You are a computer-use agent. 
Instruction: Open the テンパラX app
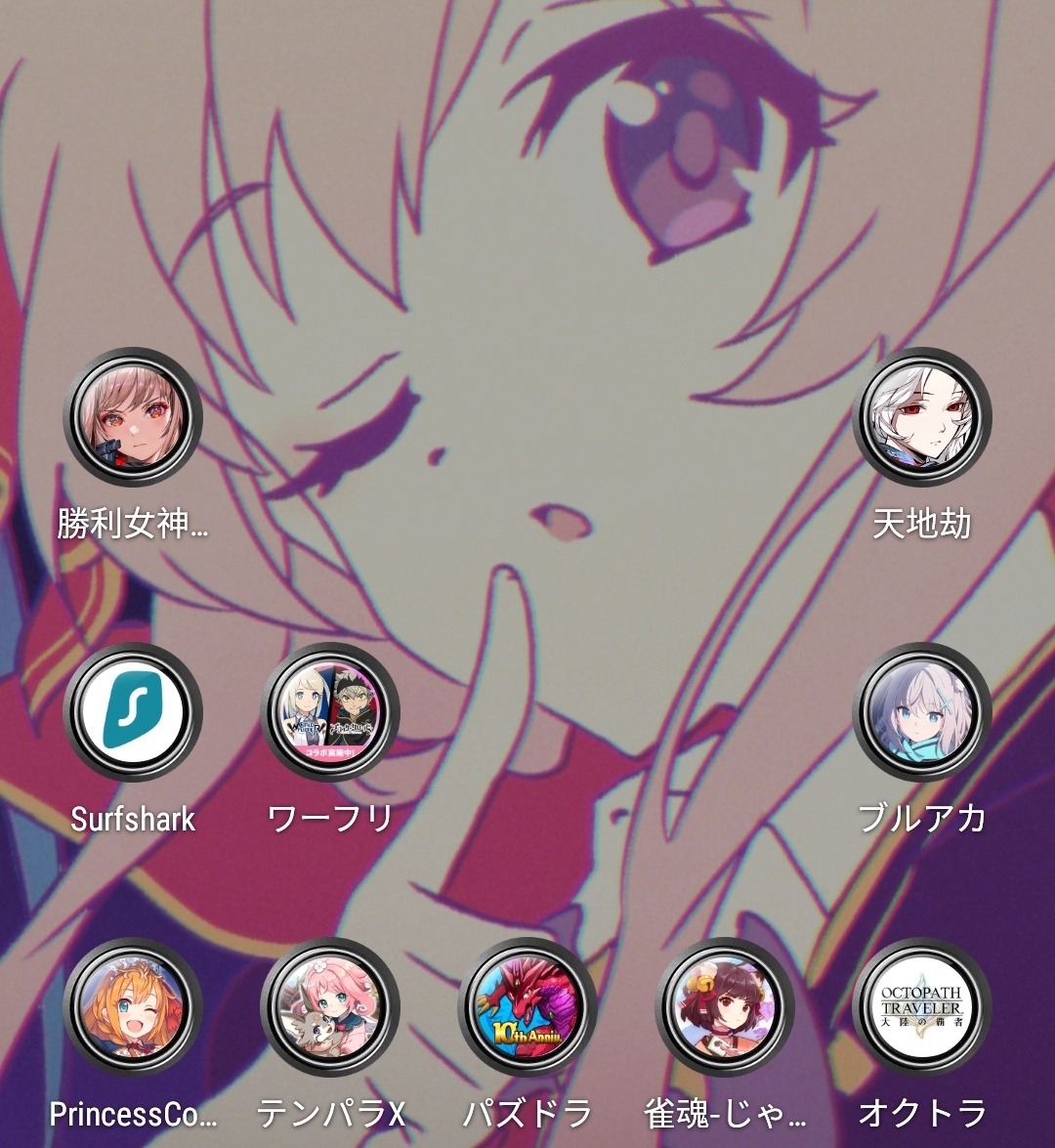coord(330,1007)
